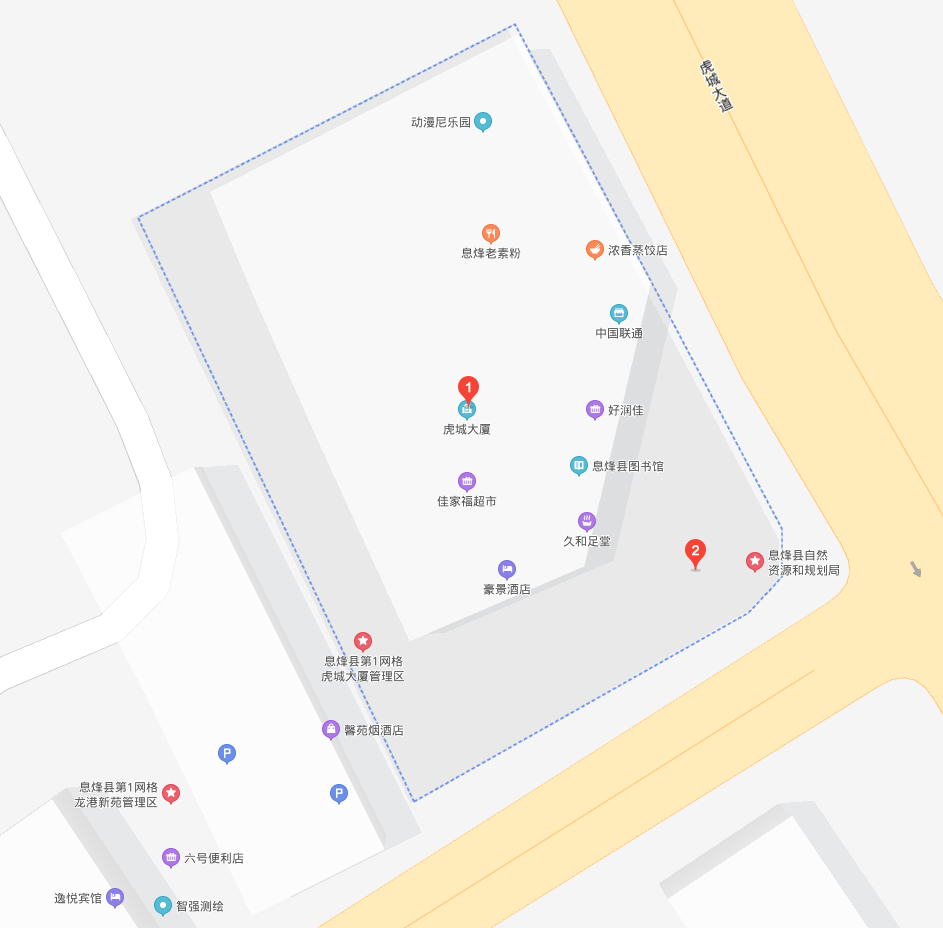
Task: Open 虎城大厦管理区 government marker
Action: [x=363, y=641]
